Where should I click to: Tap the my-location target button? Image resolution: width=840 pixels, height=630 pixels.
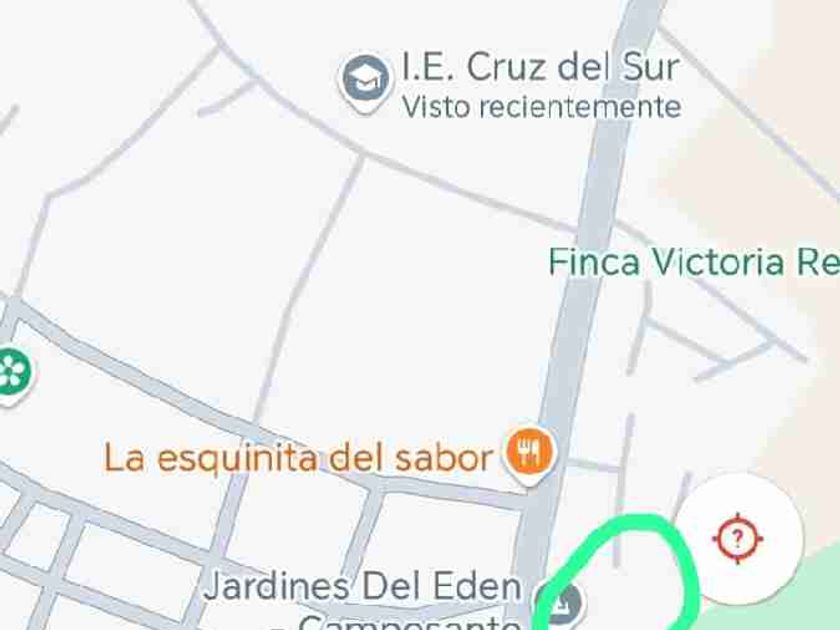(738, 539)
